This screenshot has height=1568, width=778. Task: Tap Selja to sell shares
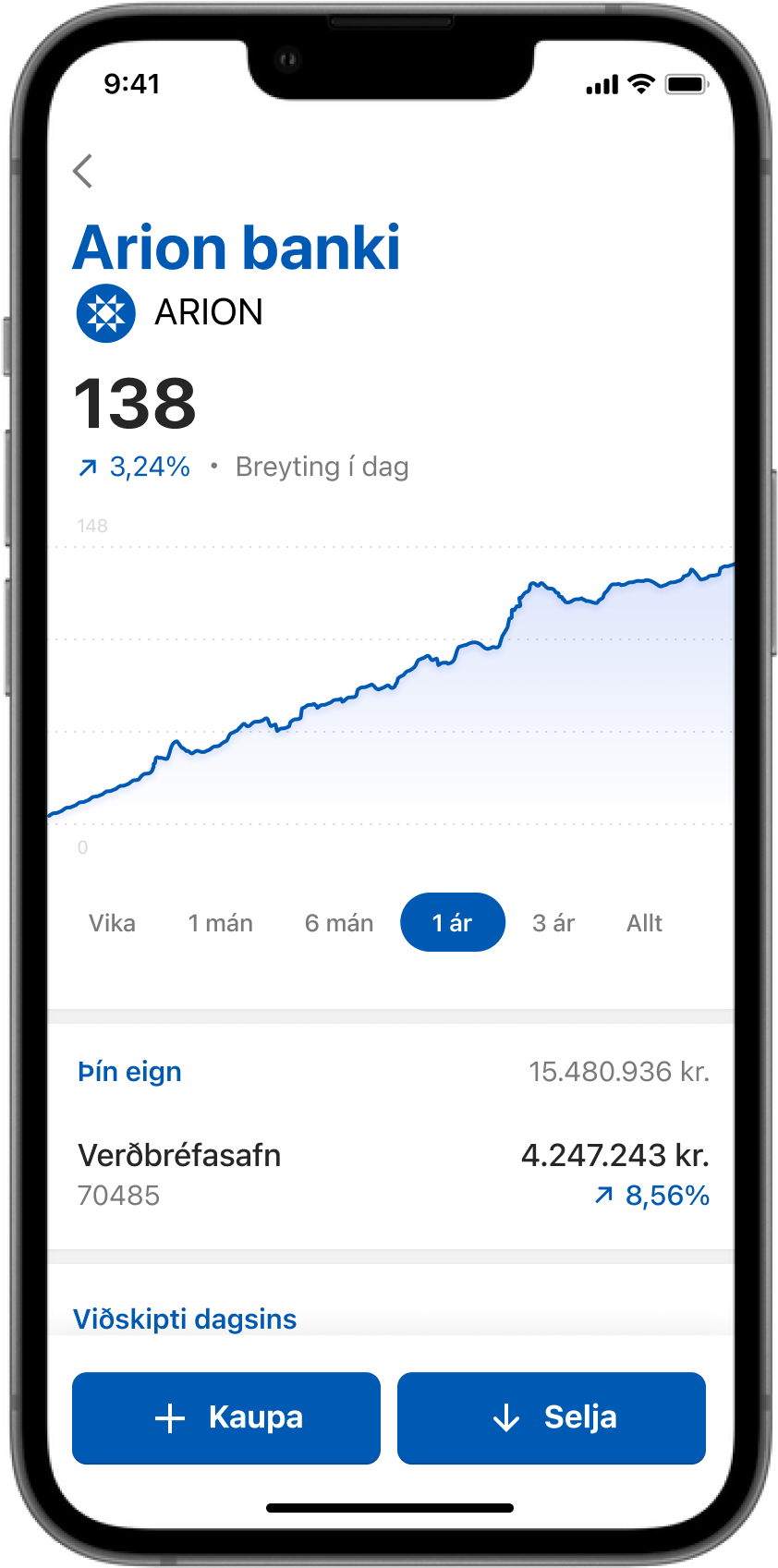(x=552, y=1417)
